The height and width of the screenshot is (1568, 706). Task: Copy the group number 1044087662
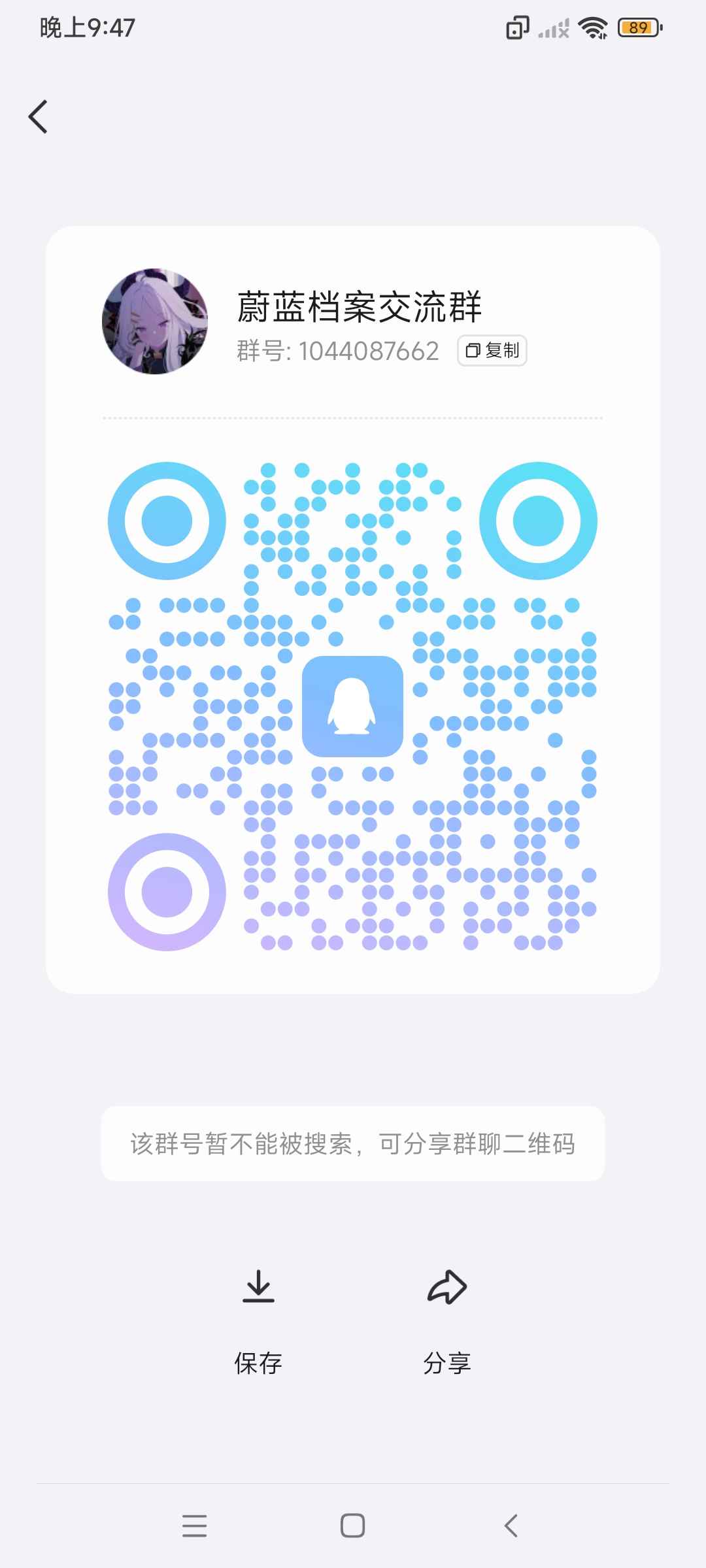[x=492, y=351]
